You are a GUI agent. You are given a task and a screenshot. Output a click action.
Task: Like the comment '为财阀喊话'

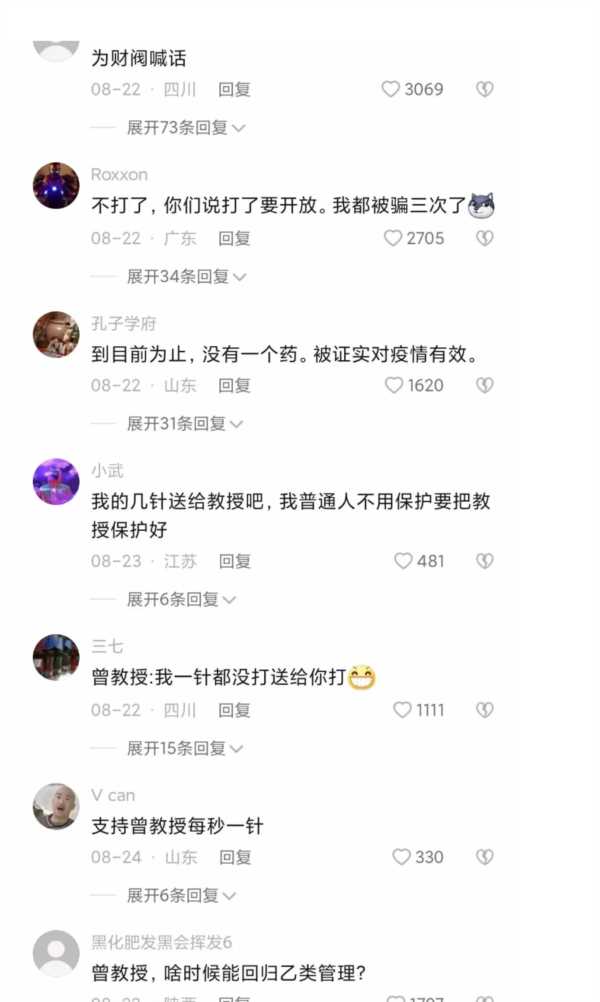(391, 89)
